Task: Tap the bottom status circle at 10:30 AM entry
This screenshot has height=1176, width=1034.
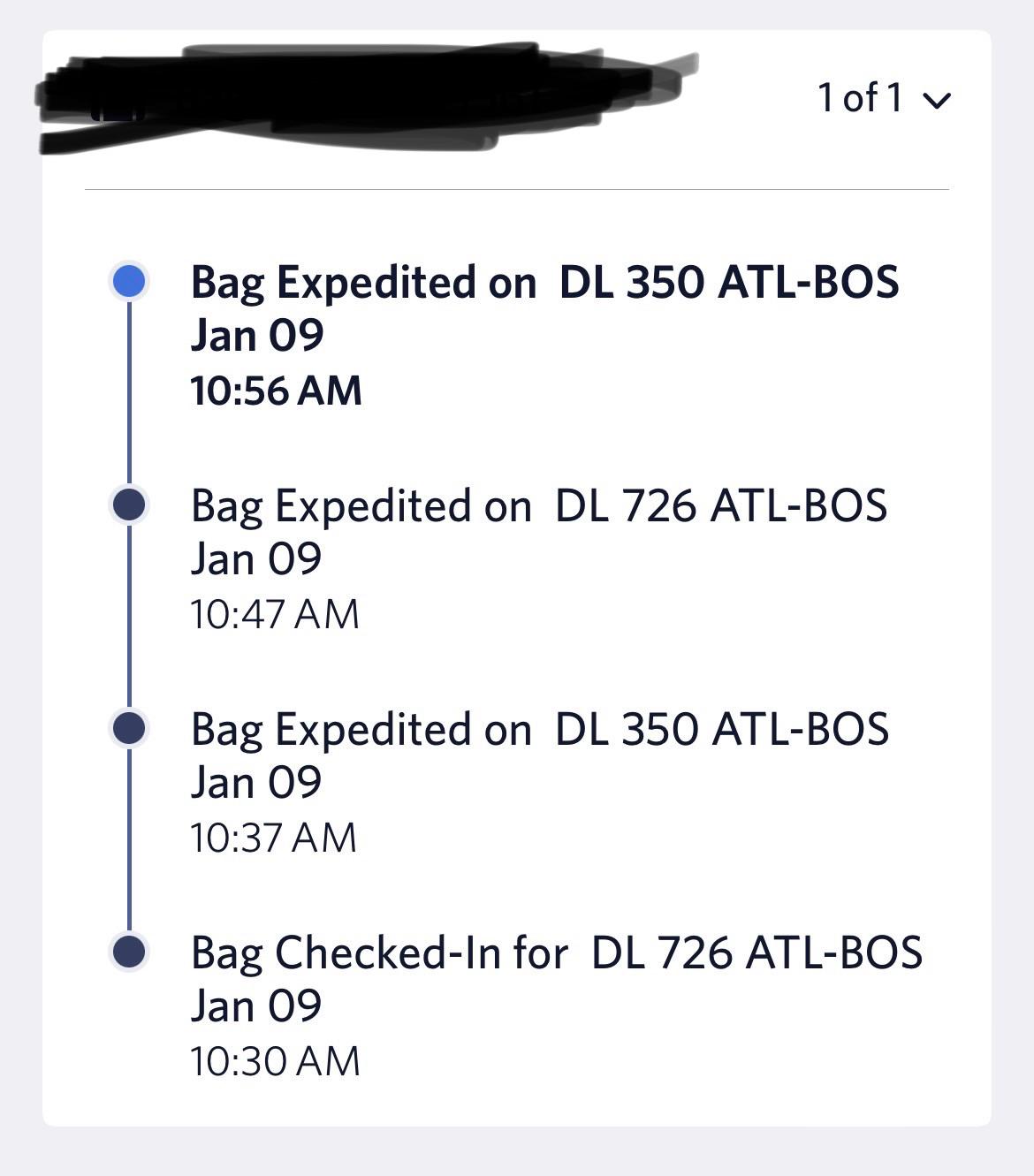Action: pos(129,951)
